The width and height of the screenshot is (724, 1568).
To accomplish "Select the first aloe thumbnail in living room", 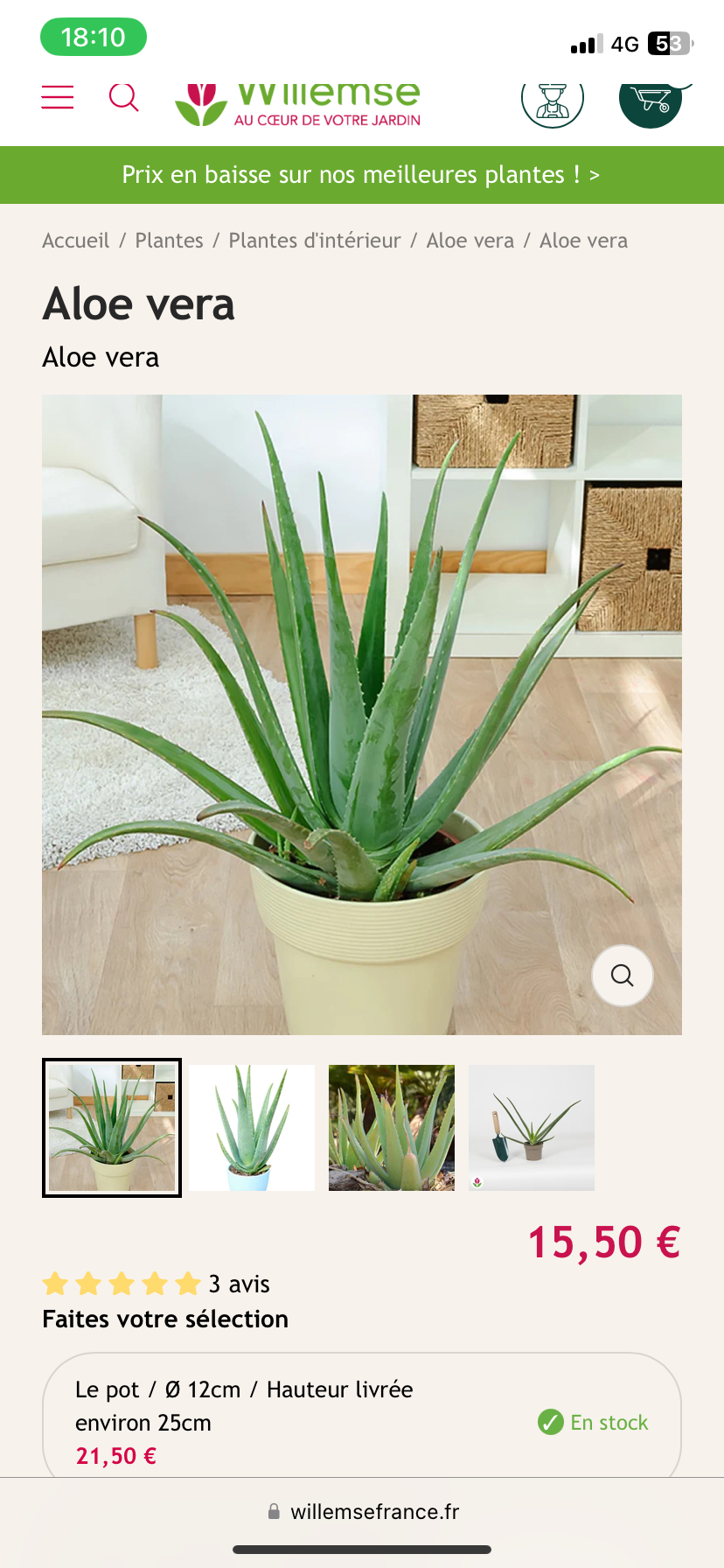I will point(112,1128).
